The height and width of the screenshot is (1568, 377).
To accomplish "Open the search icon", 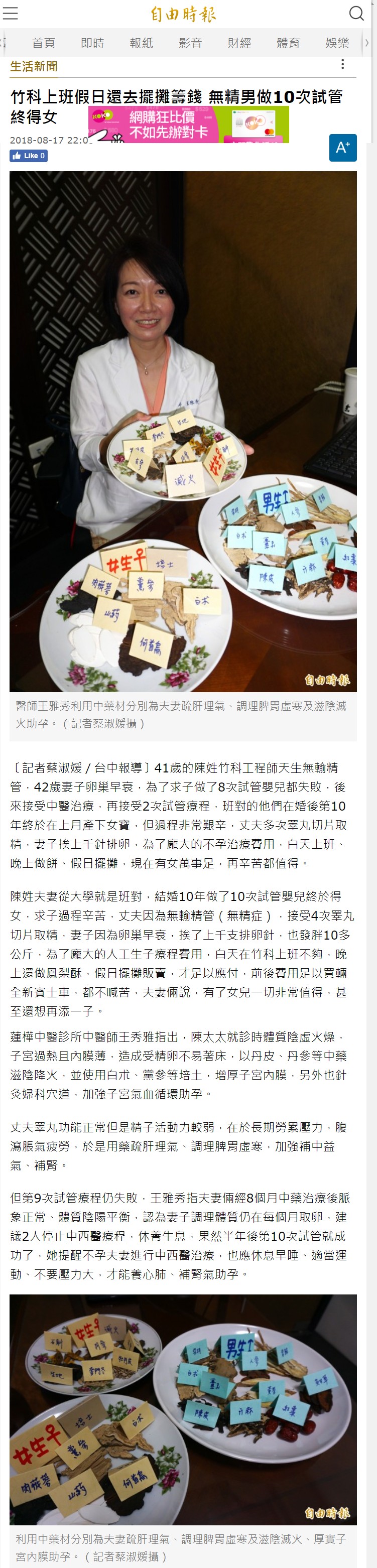I will [x=356, y=14].
